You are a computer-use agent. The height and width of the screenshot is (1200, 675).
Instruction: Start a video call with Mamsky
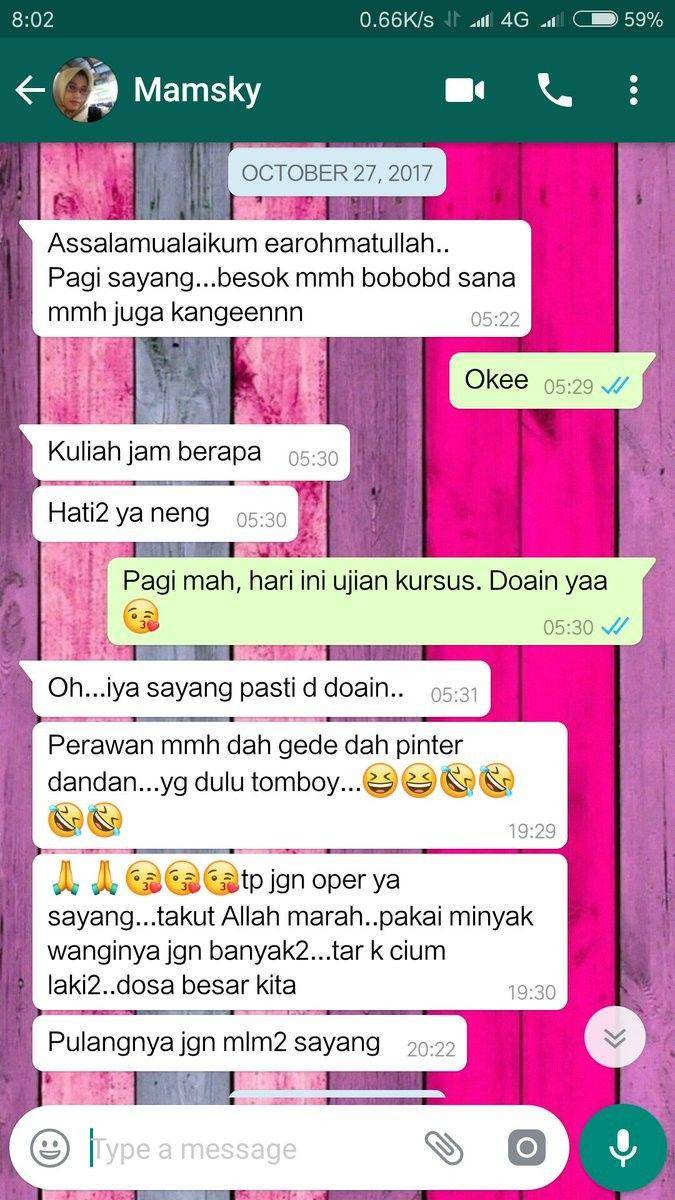[x=465, y=91]
